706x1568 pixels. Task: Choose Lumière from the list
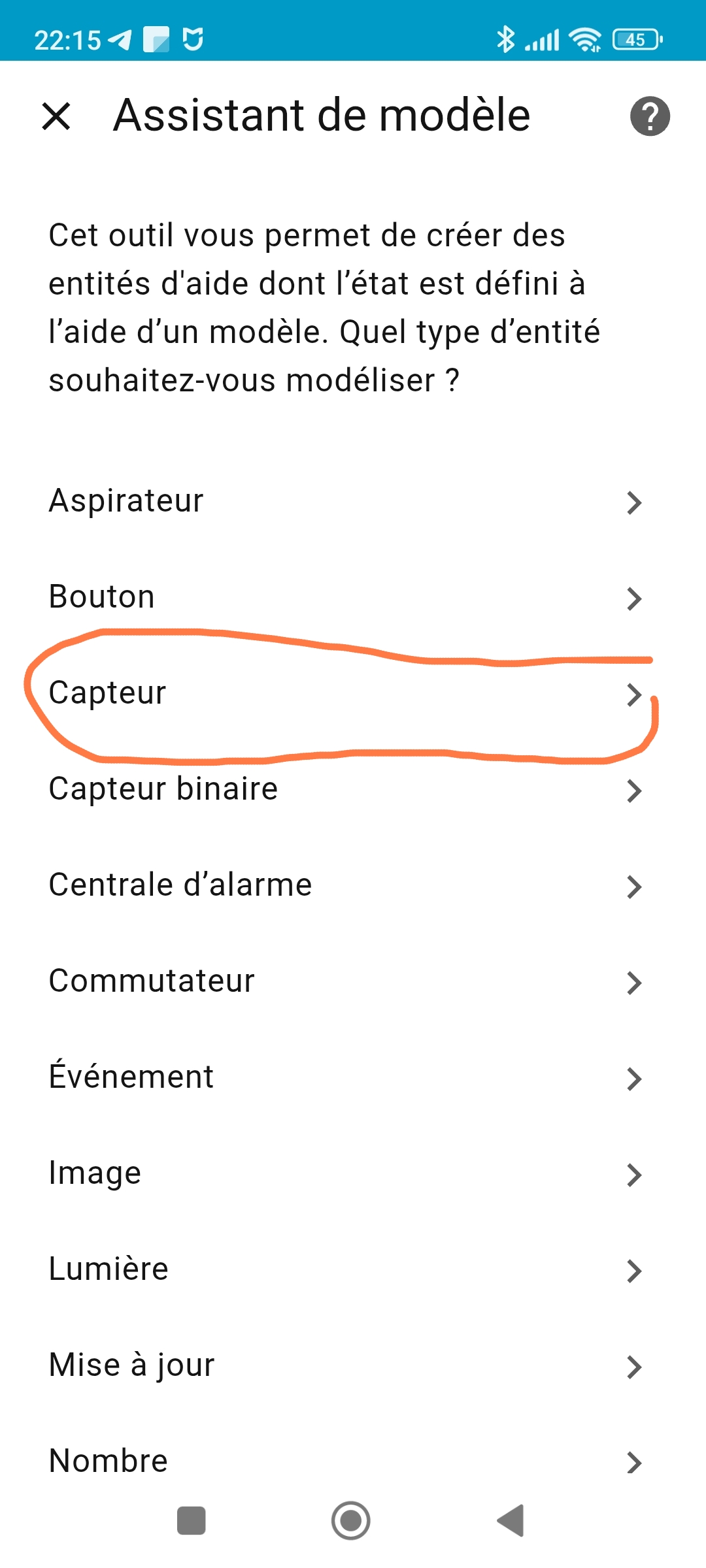point(345,1269)
